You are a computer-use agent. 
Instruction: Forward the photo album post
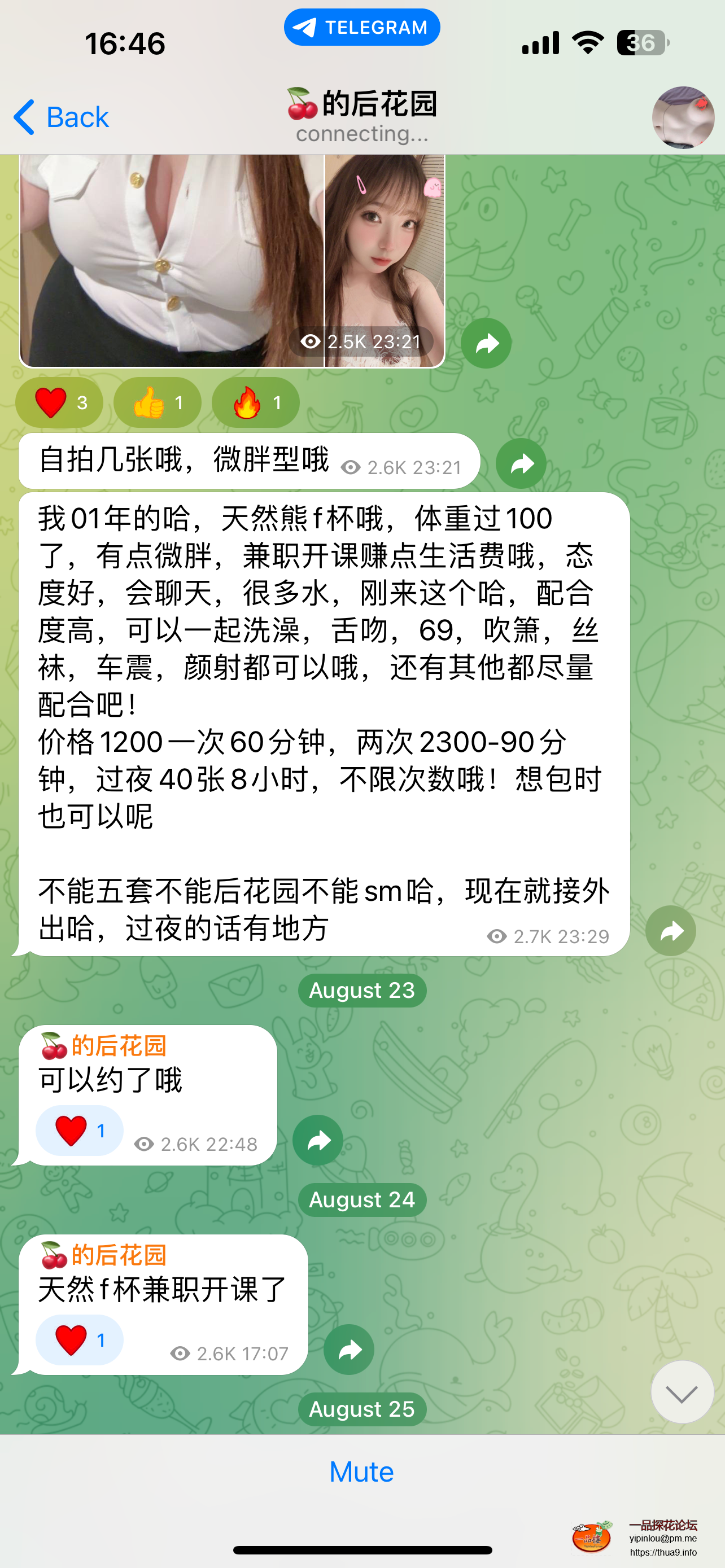pyautogui.click(x=485, y=343)
